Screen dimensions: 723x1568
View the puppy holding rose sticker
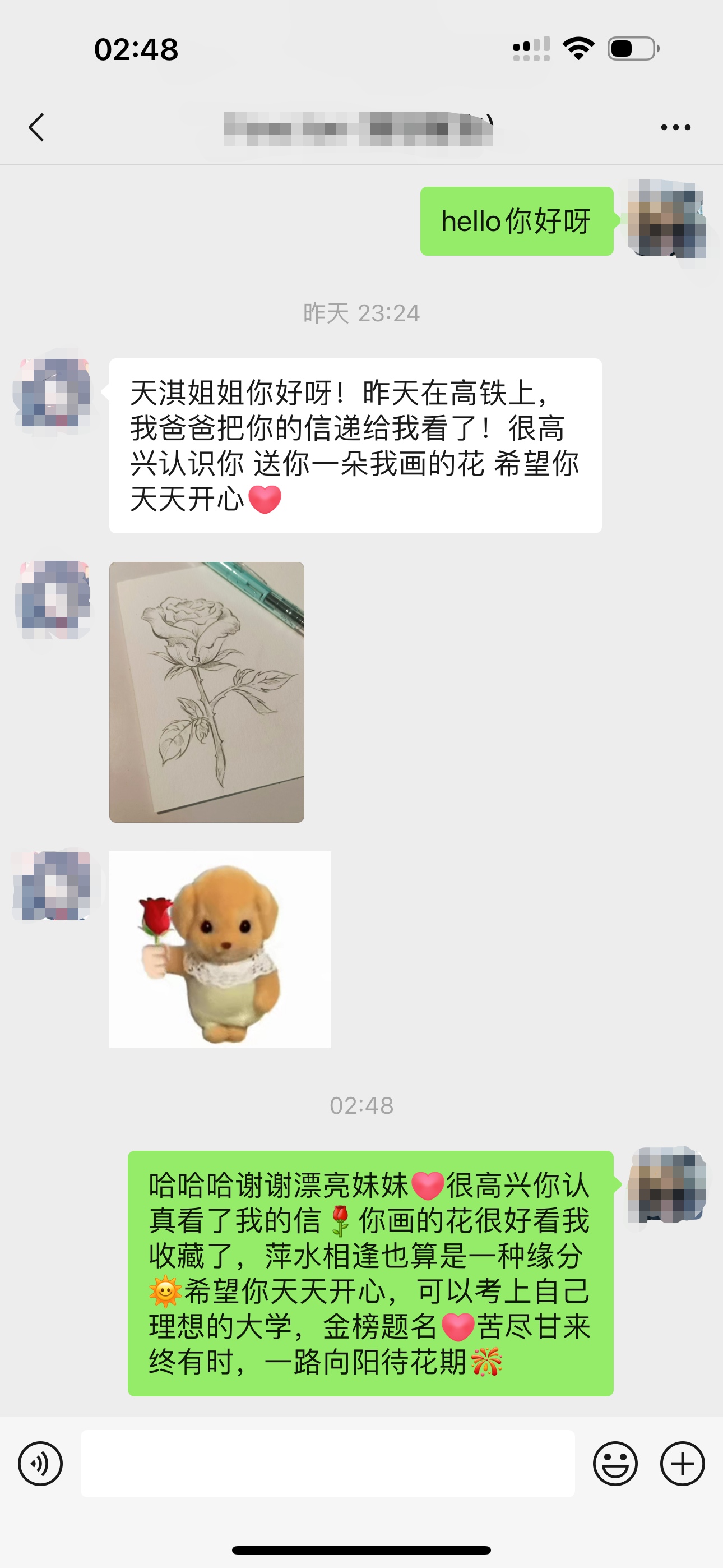coord(220,949)
